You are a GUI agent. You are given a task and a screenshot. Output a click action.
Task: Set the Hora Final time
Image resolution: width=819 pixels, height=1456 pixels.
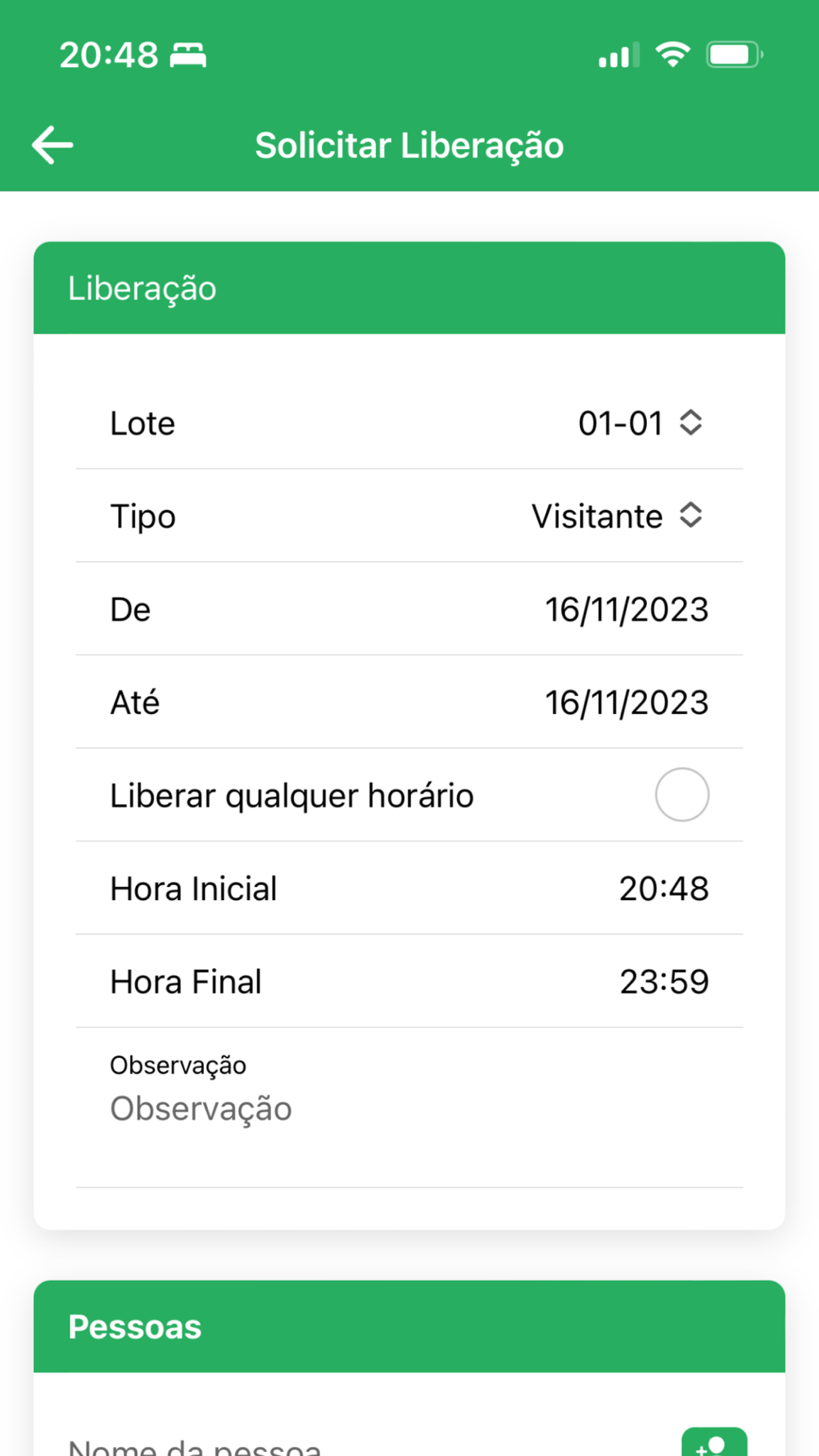[x=663, y=982]
